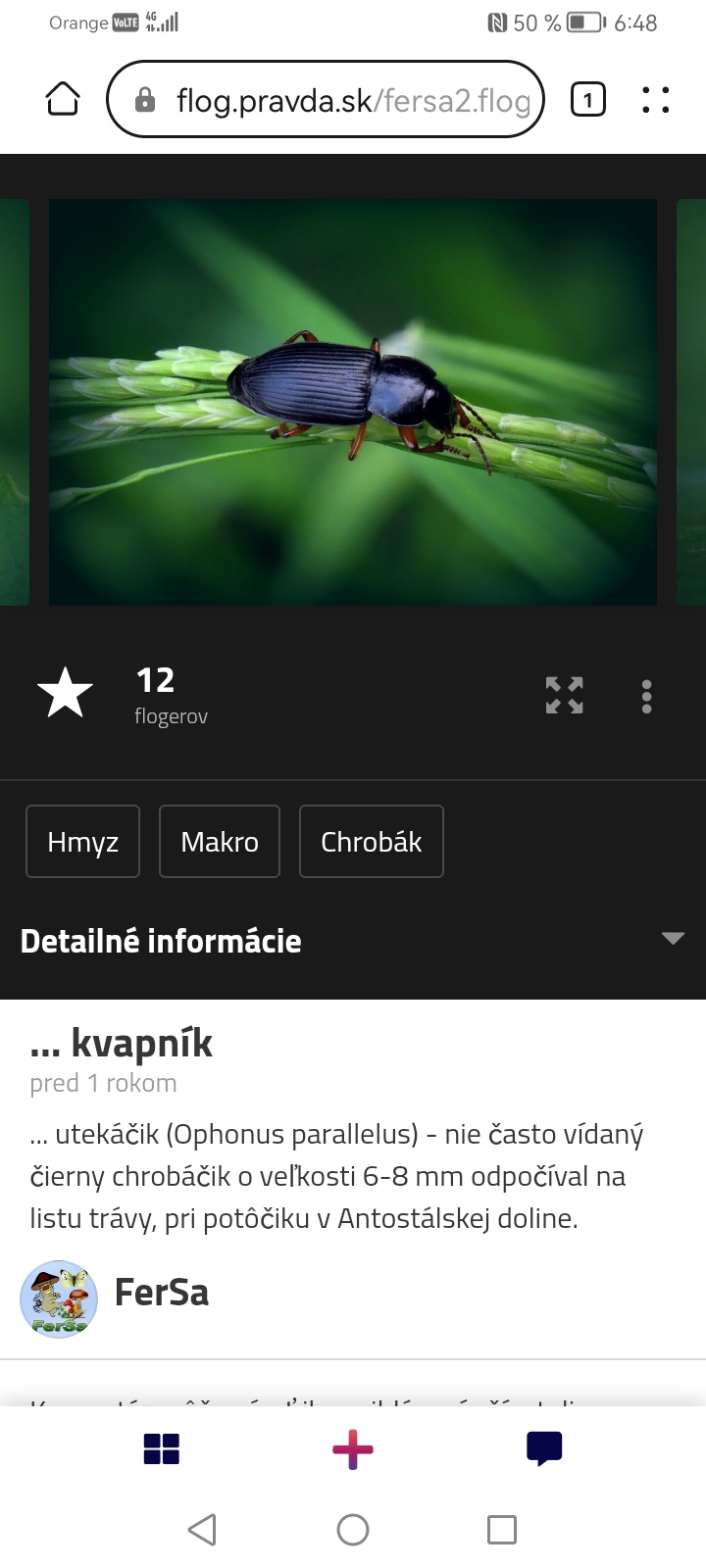
Task: Open the photo options menu
Action: (x=646, y=696)
